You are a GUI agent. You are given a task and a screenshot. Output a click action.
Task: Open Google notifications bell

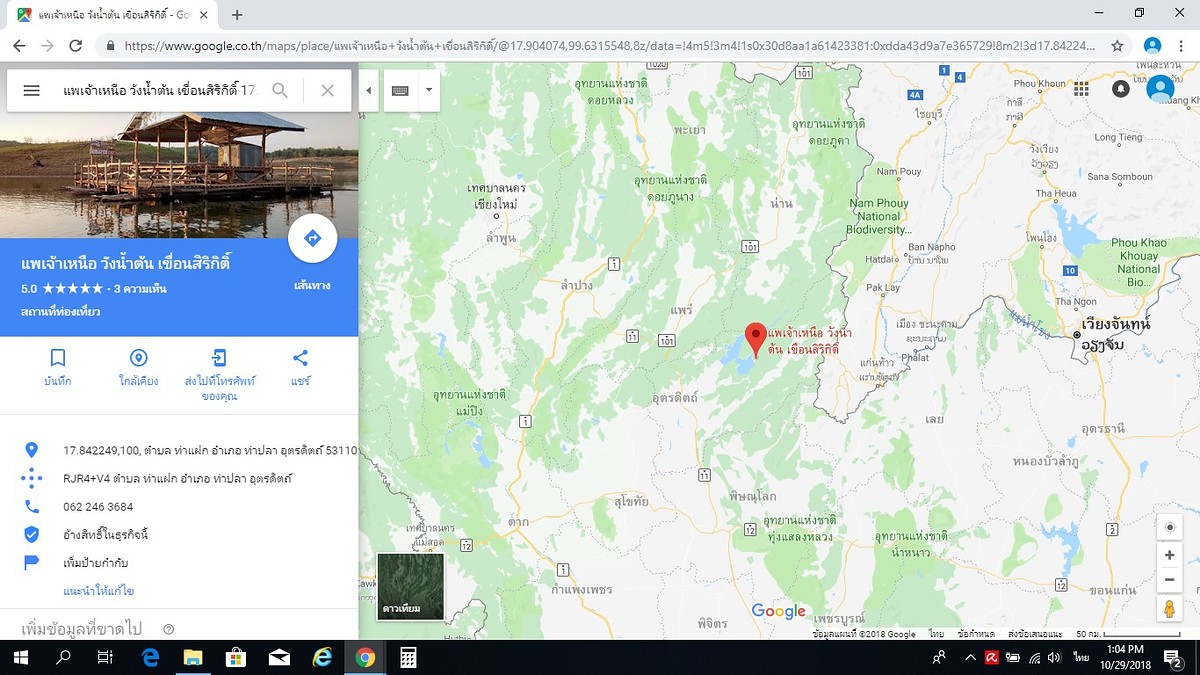tap(1121, 89)
